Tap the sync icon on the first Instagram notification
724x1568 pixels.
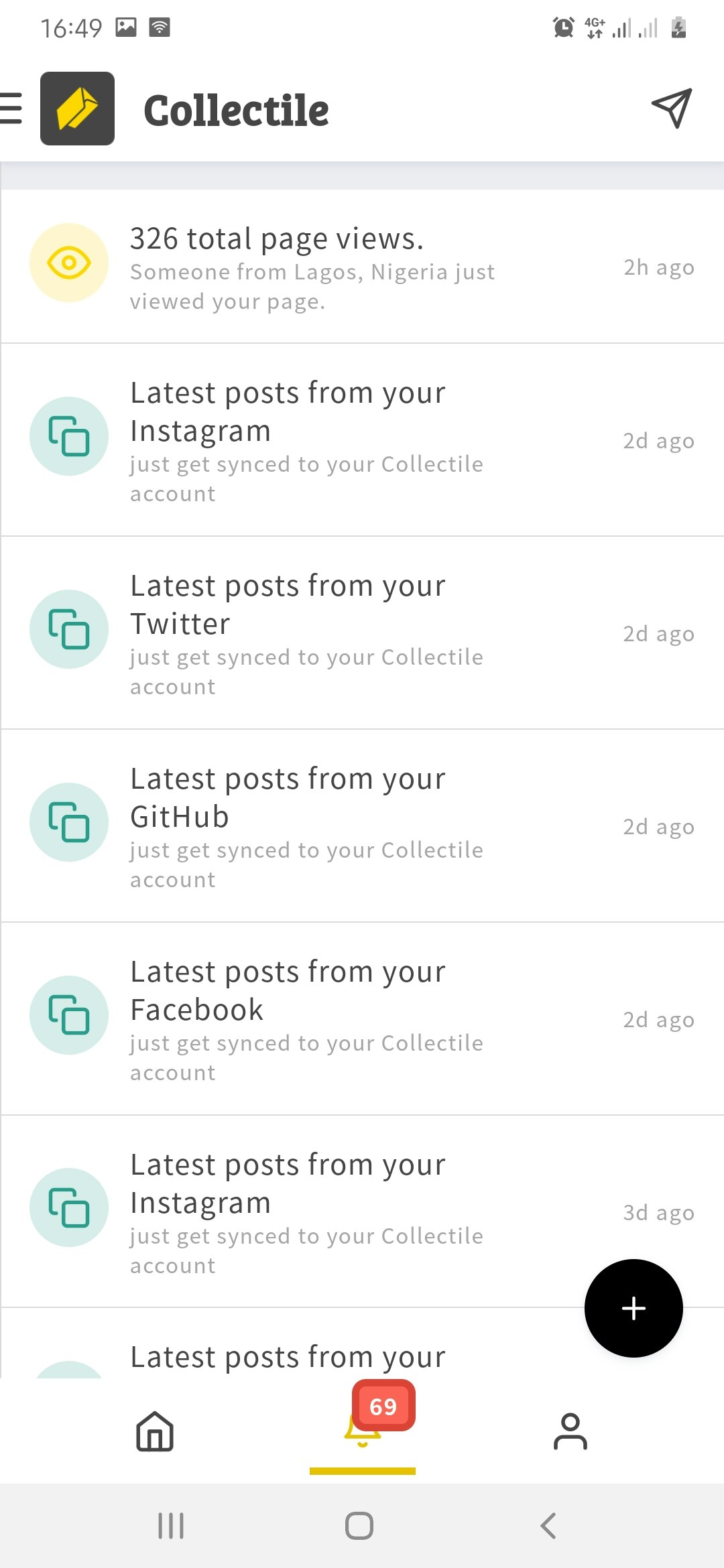69,436
